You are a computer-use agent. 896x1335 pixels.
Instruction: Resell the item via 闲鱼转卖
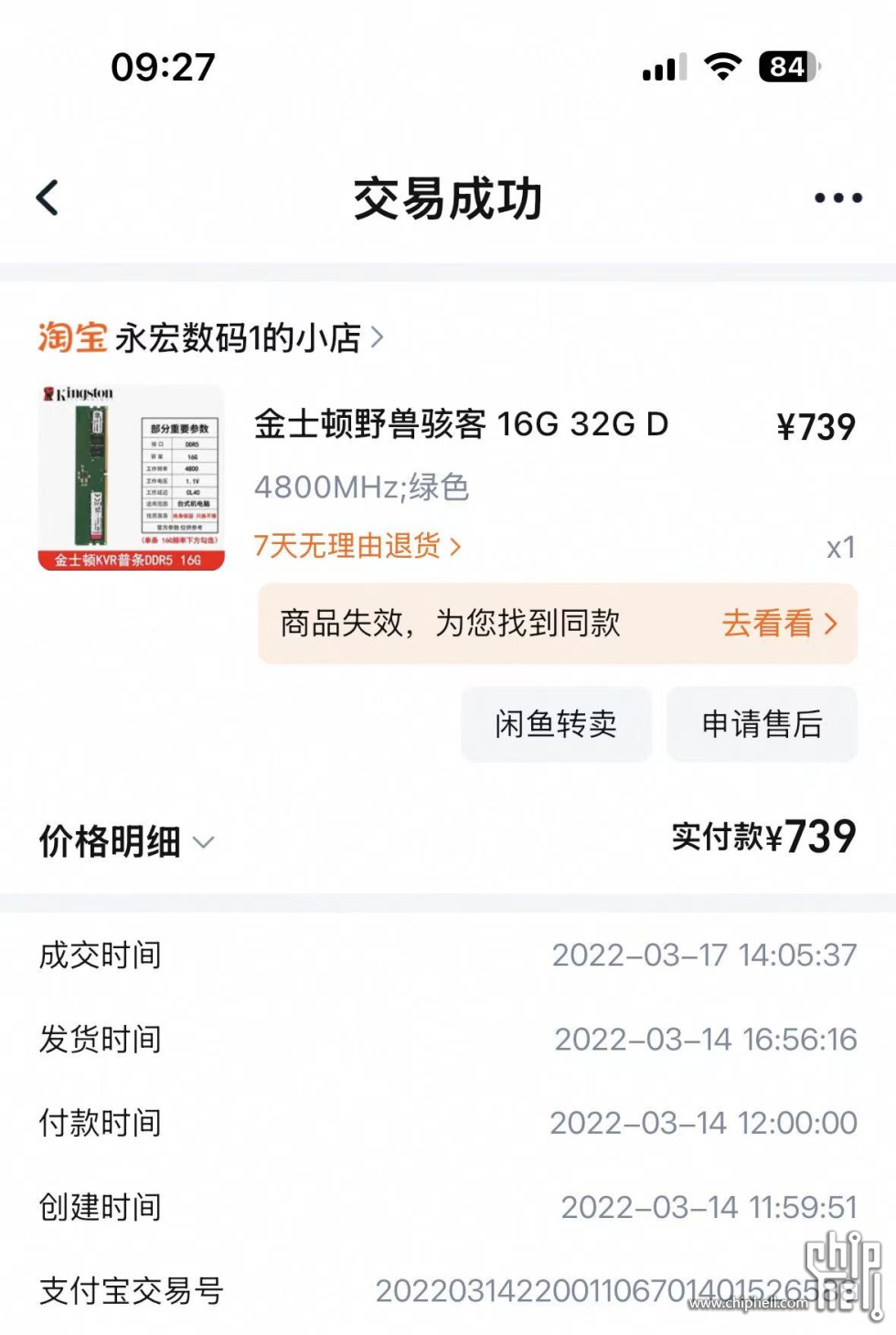556,724
